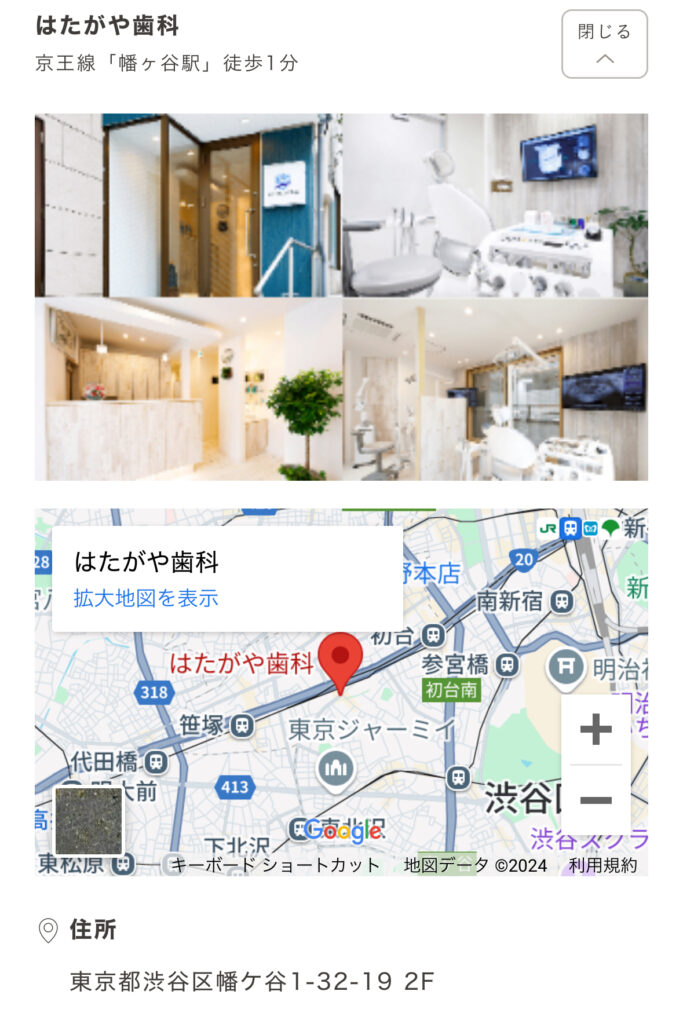Zoom out on the map
The image size is (683, 1024).
tap(596, 800)
